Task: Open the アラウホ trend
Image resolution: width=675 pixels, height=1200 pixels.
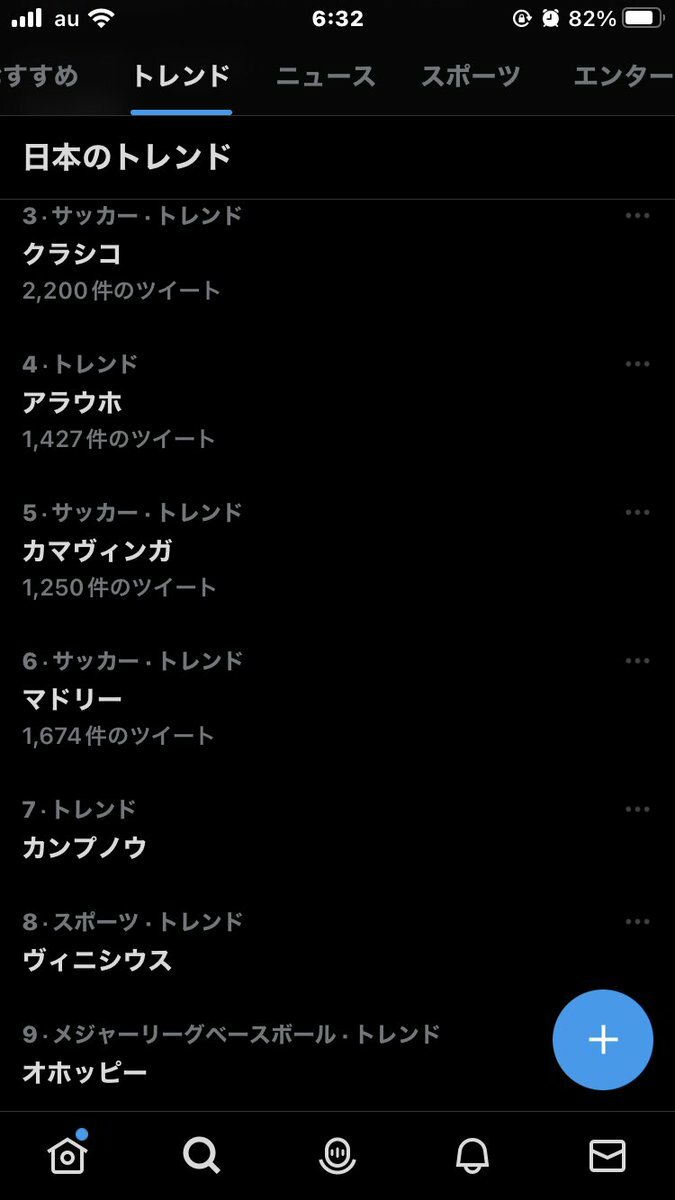Action: pyautogui.click(x=337, y=402)
